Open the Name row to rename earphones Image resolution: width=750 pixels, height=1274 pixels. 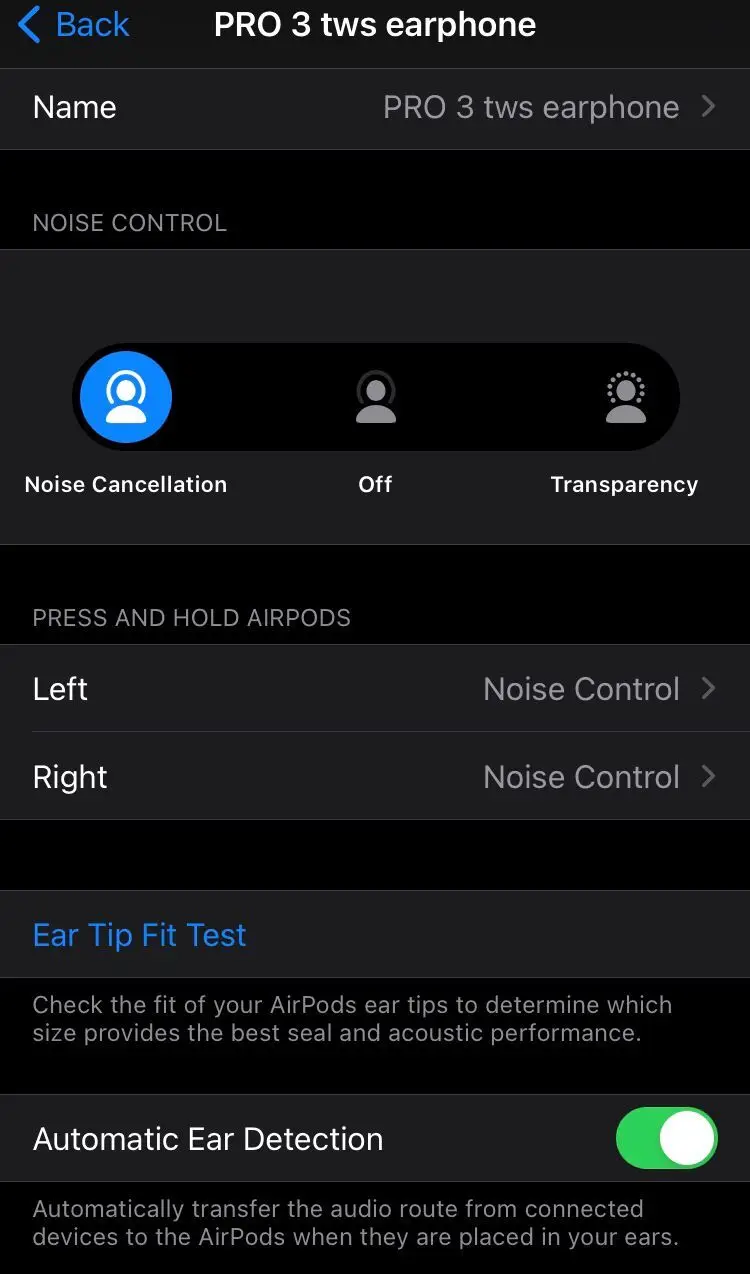coord(375,108)
